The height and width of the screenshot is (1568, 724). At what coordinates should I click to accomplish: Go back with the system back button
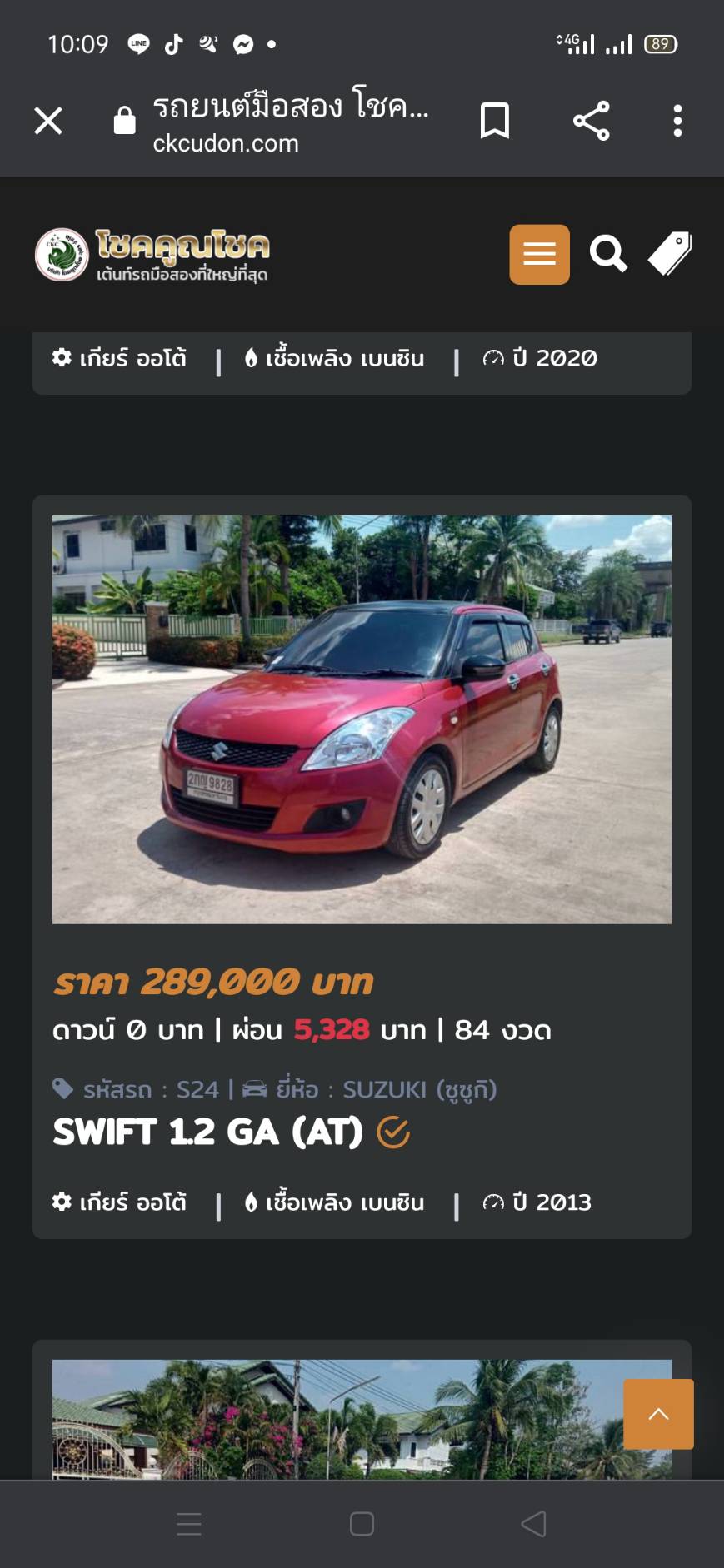[533, 1524]
